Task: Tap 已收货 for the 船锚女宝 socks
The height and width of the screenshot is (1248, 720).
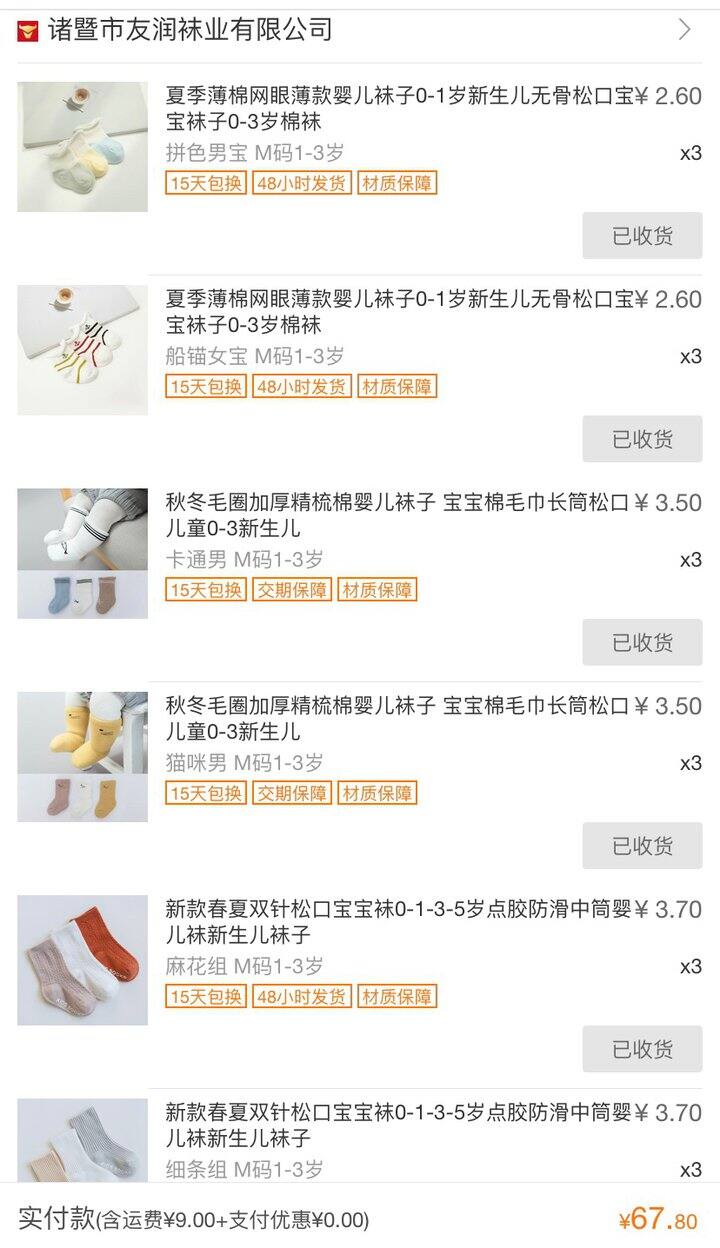Action: pos(642,439)
